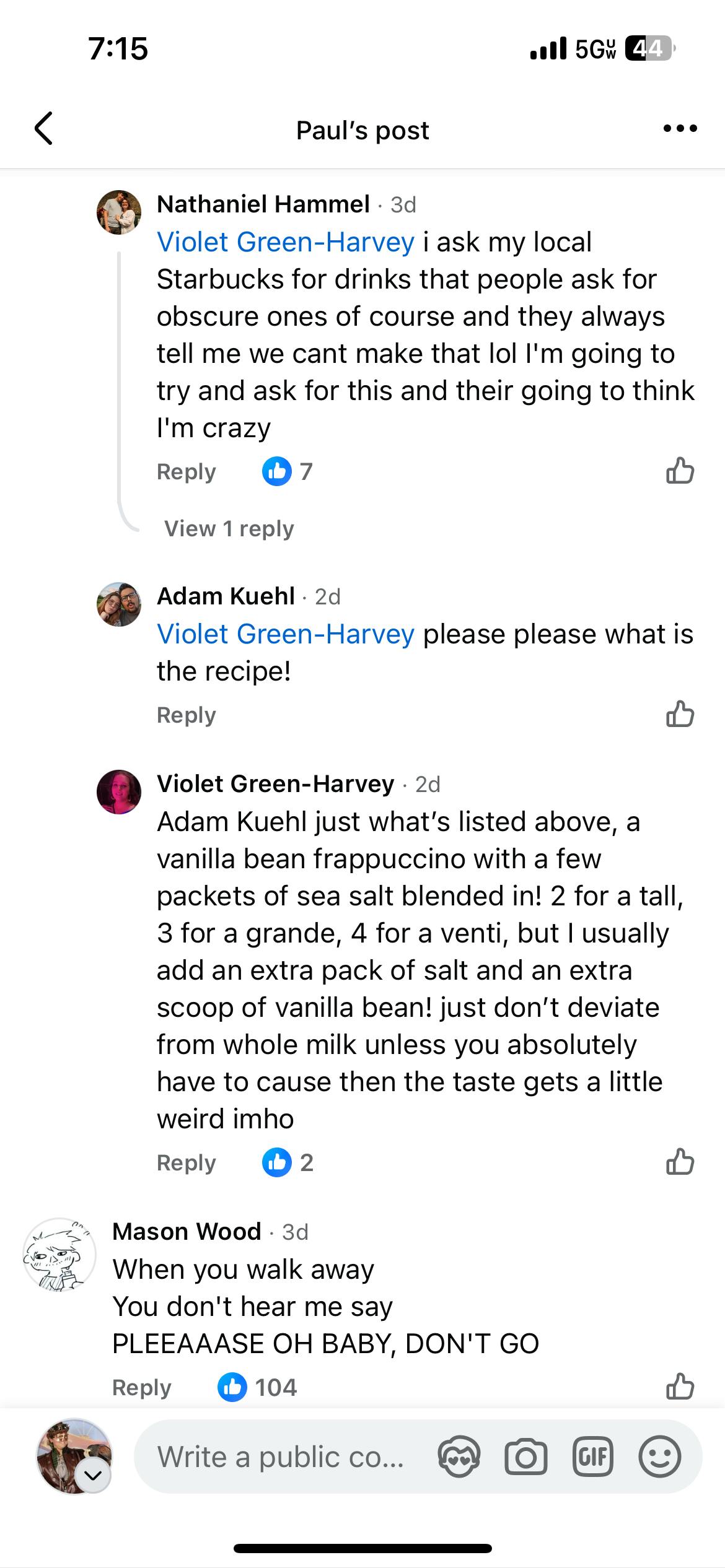This screenshot has width=725, height=1568.
Task: Go back from Paul's post
Action: (43, 129)
